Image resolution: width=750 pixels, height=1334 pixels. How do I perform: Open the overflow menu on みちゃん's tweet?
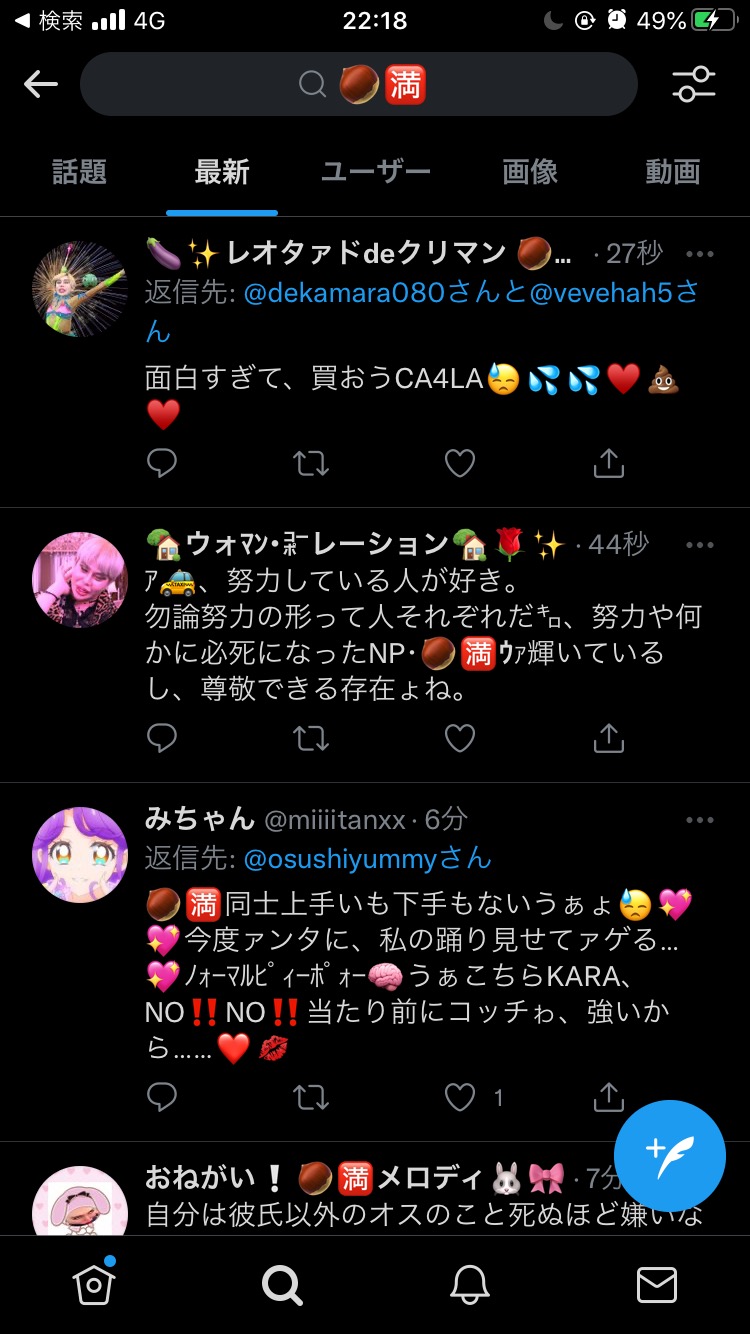click(700, 820)
